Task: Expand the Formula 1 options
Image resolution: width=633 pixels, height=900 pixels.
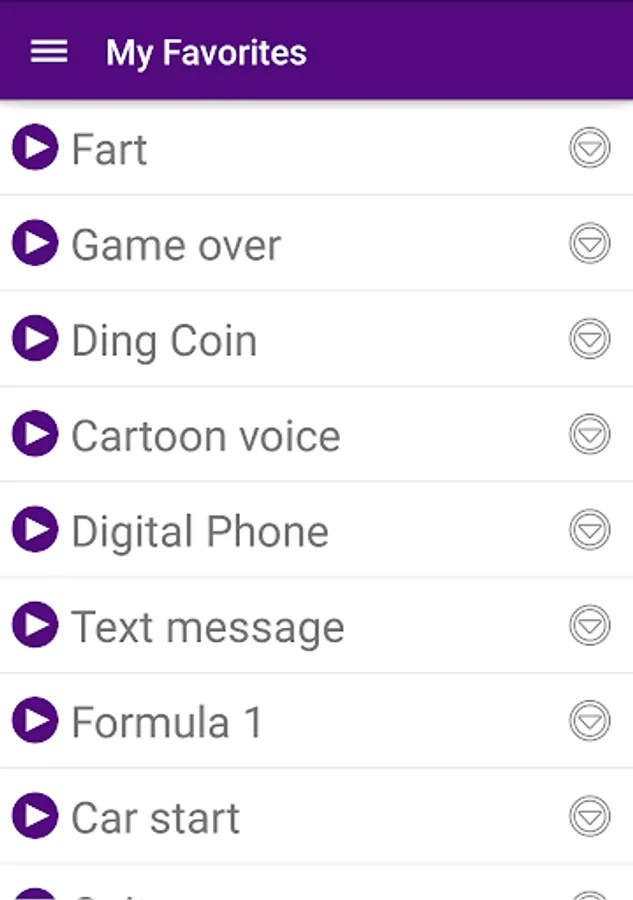Action: click(x=590, y=721)
